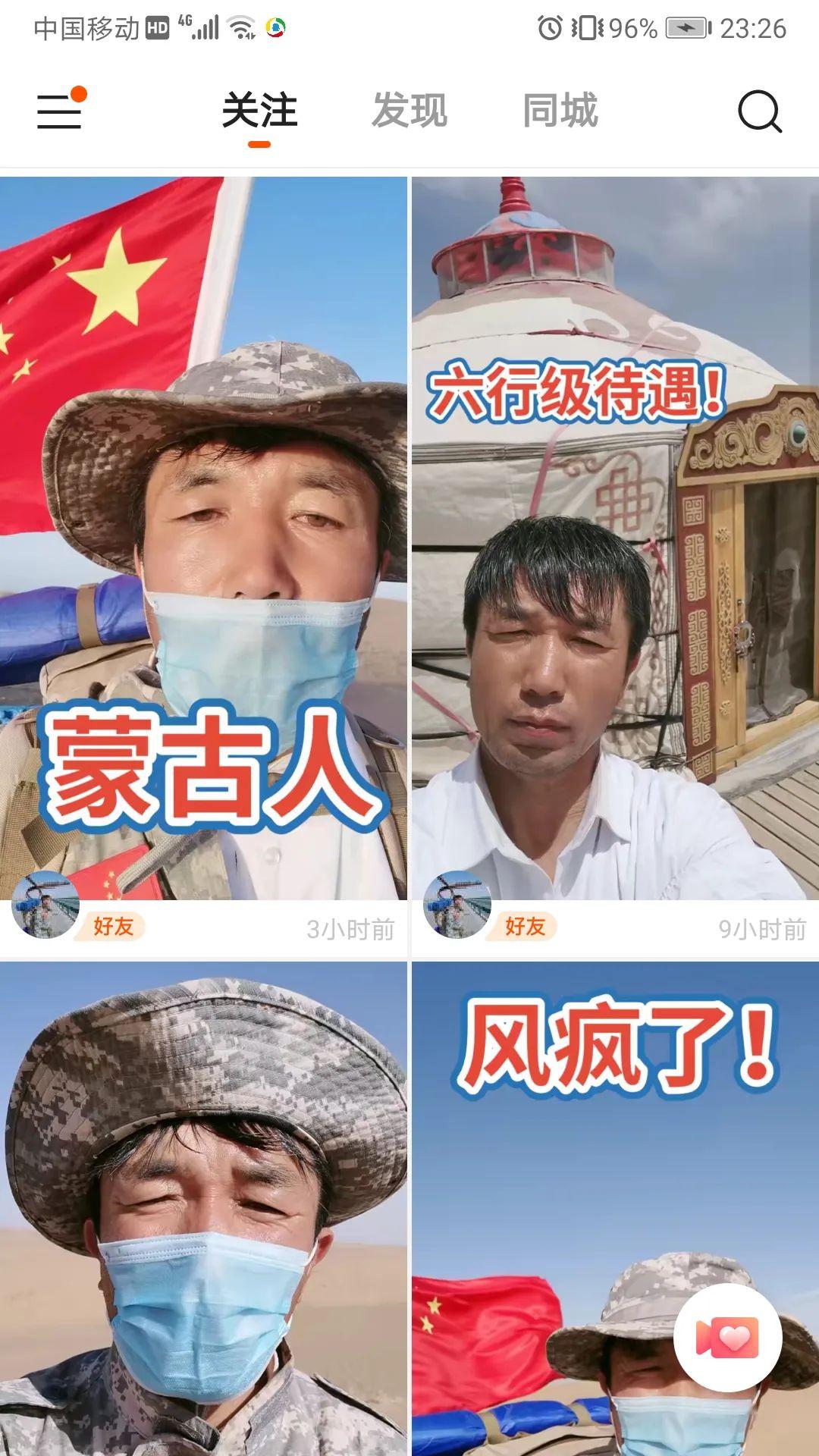
Task: Switch to the 同城 tab
Action: click(x=560, y=111)
